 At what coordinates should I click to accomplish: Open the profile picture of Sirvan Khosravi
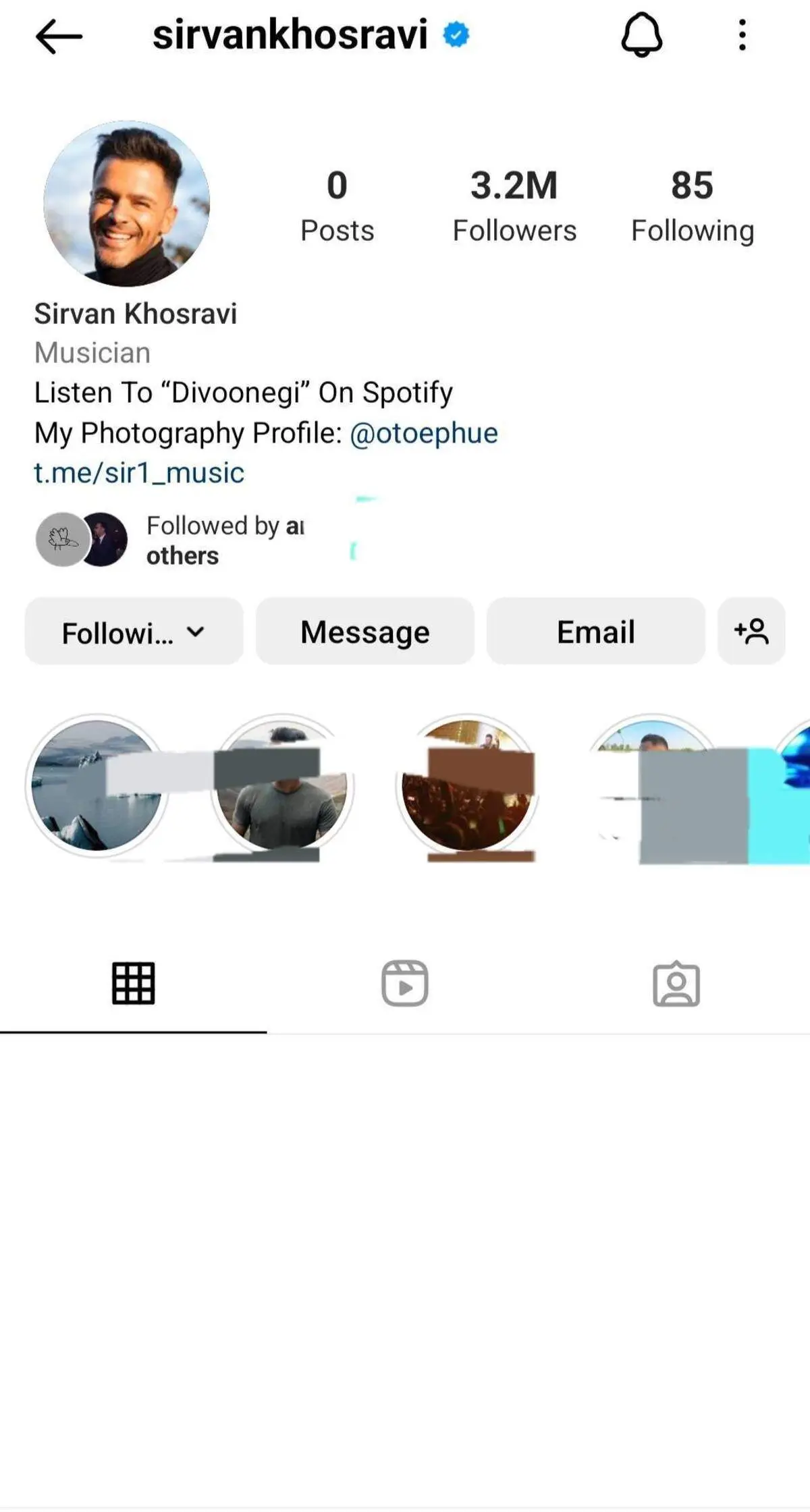[x=127, y=204]
